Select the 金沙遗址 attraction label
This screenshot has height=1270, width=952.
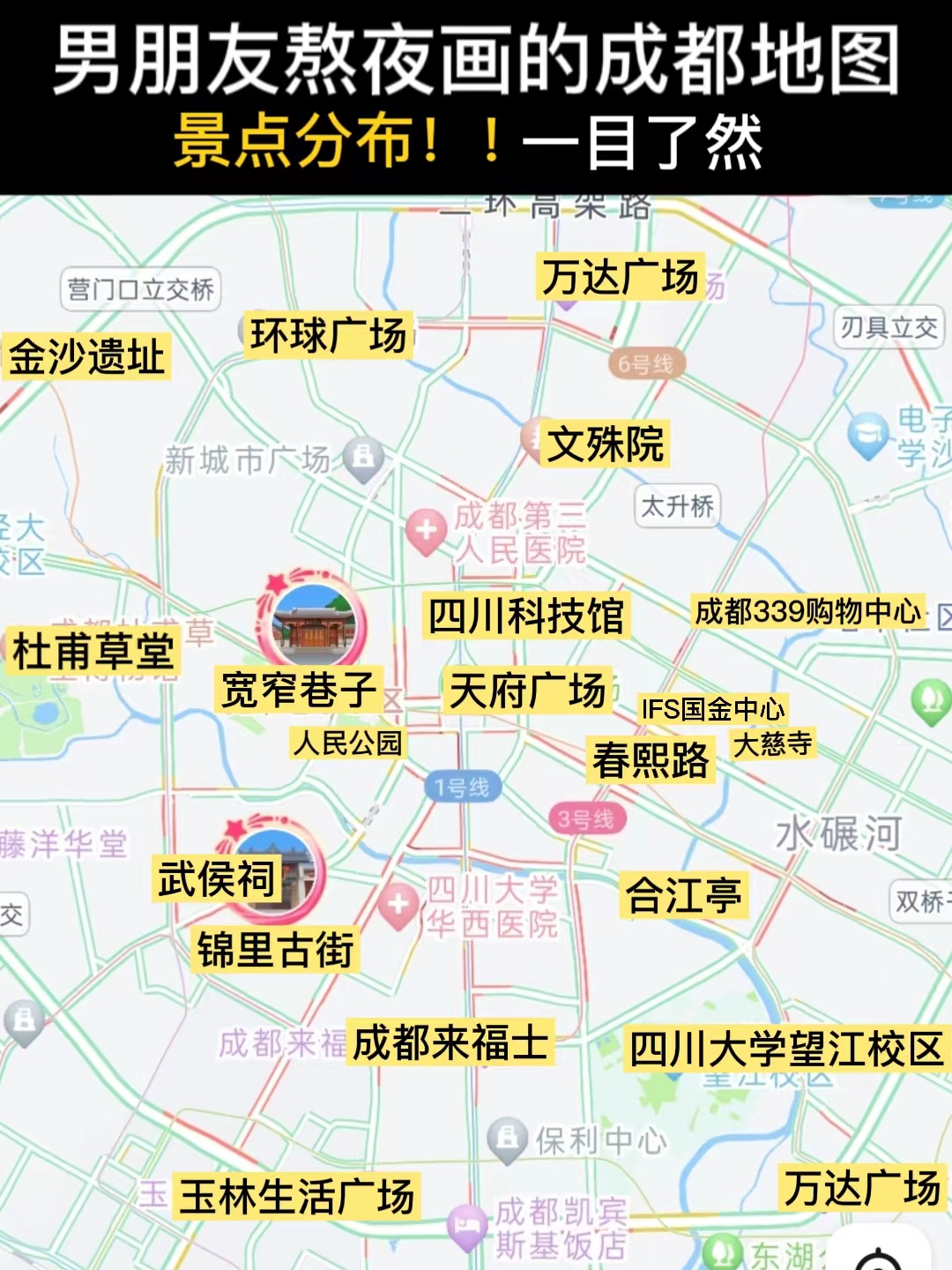coord(86,357)
